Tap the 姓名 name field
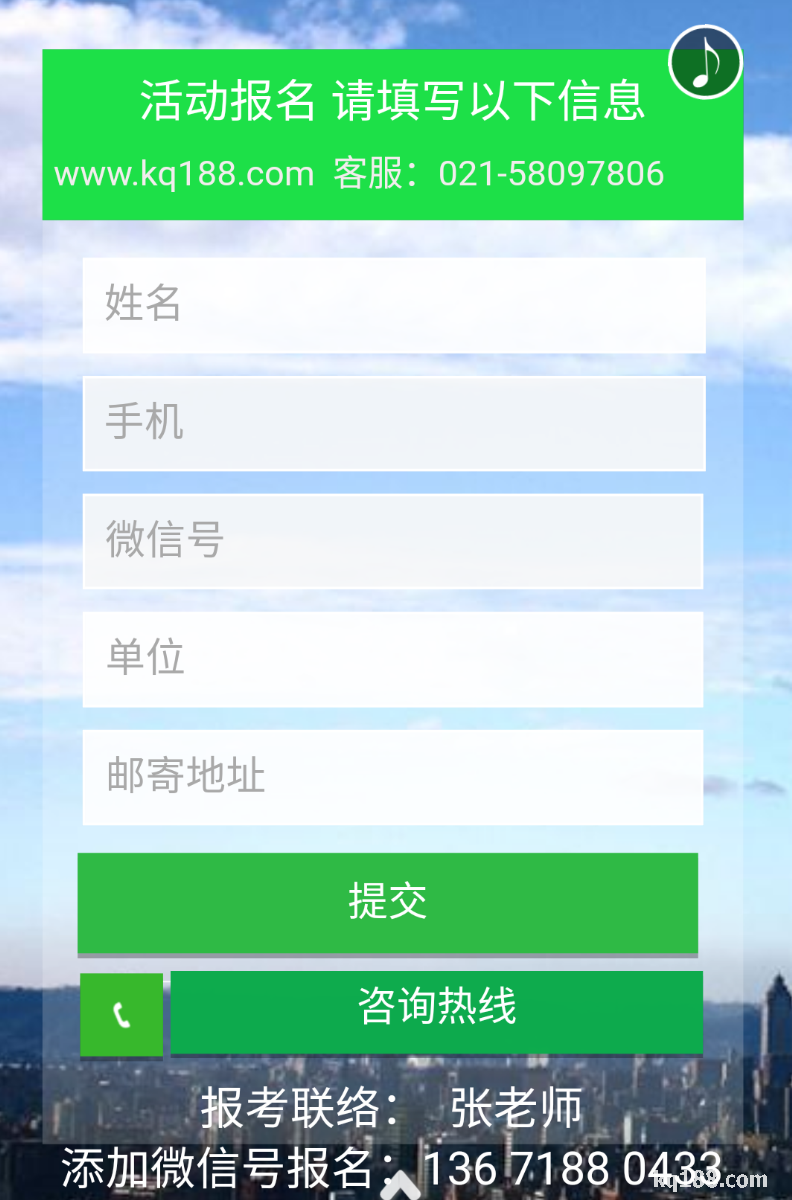 click(x=394, y=305)
